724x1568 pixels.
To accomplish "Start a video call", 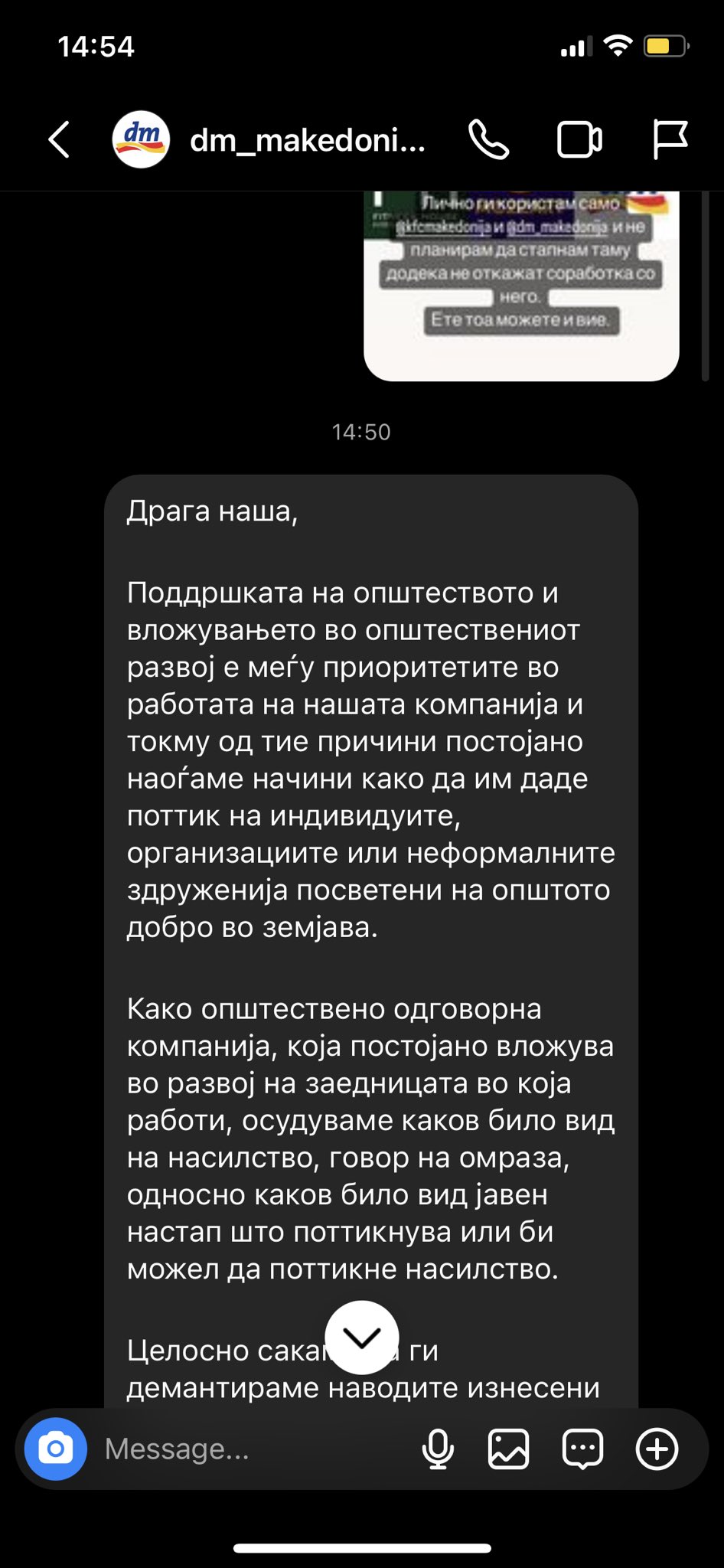I will [579, 140].
